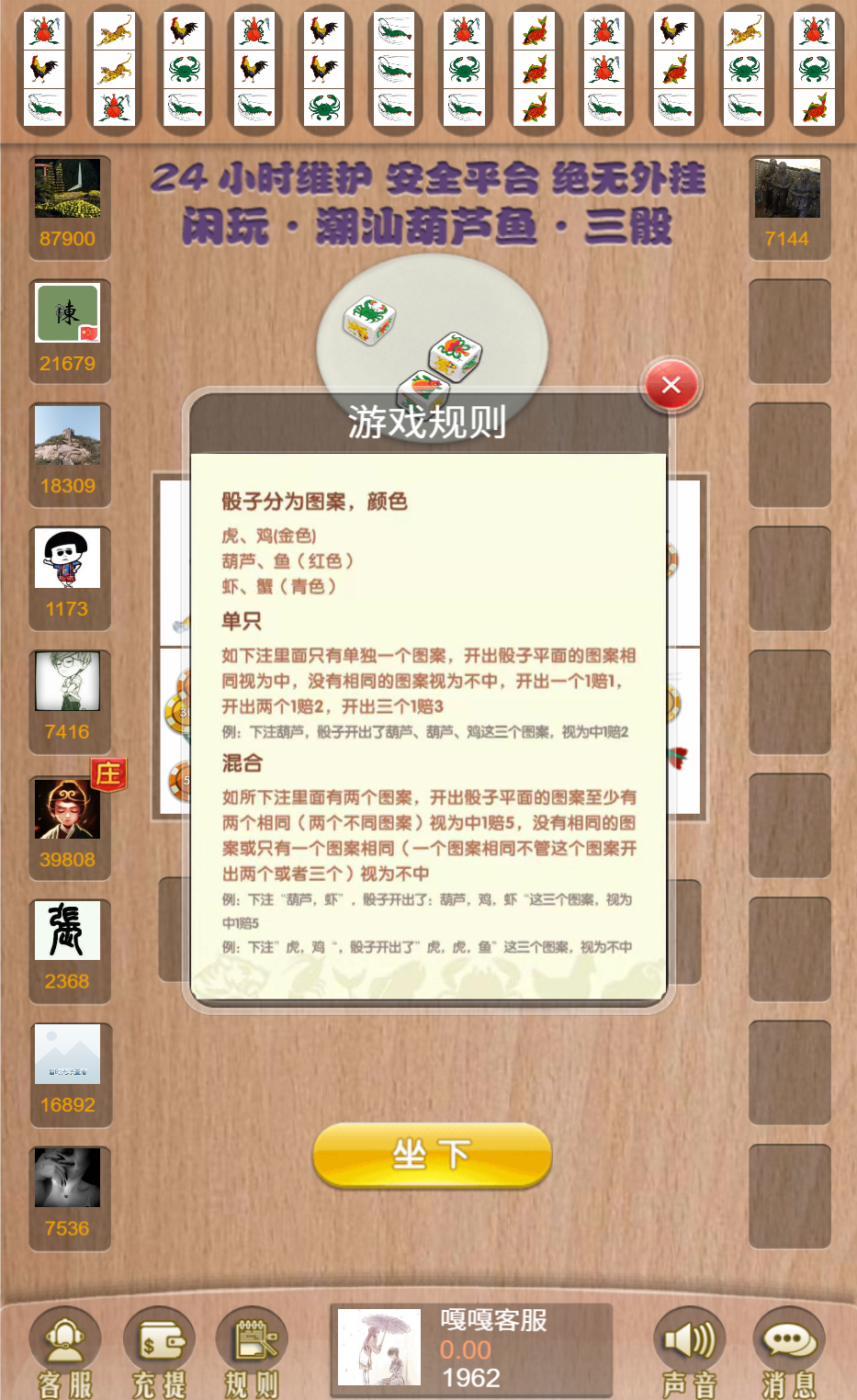Viewport: 857px width, 1400px height.
Task: Open 消息 messages
Action: click(789, 1352)
